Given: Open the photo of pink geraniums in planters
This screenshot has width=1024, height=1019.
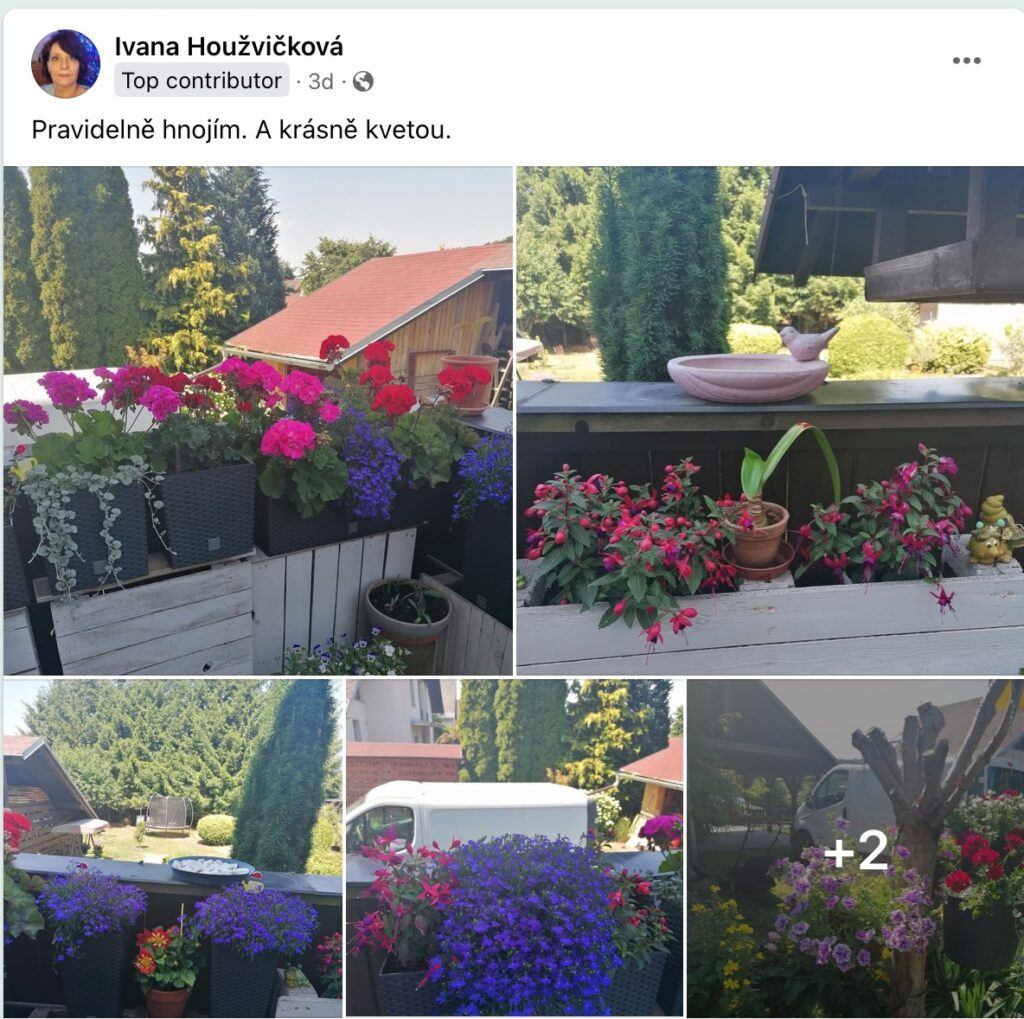Looking at the screenshot, I should [x=258, y=420].
